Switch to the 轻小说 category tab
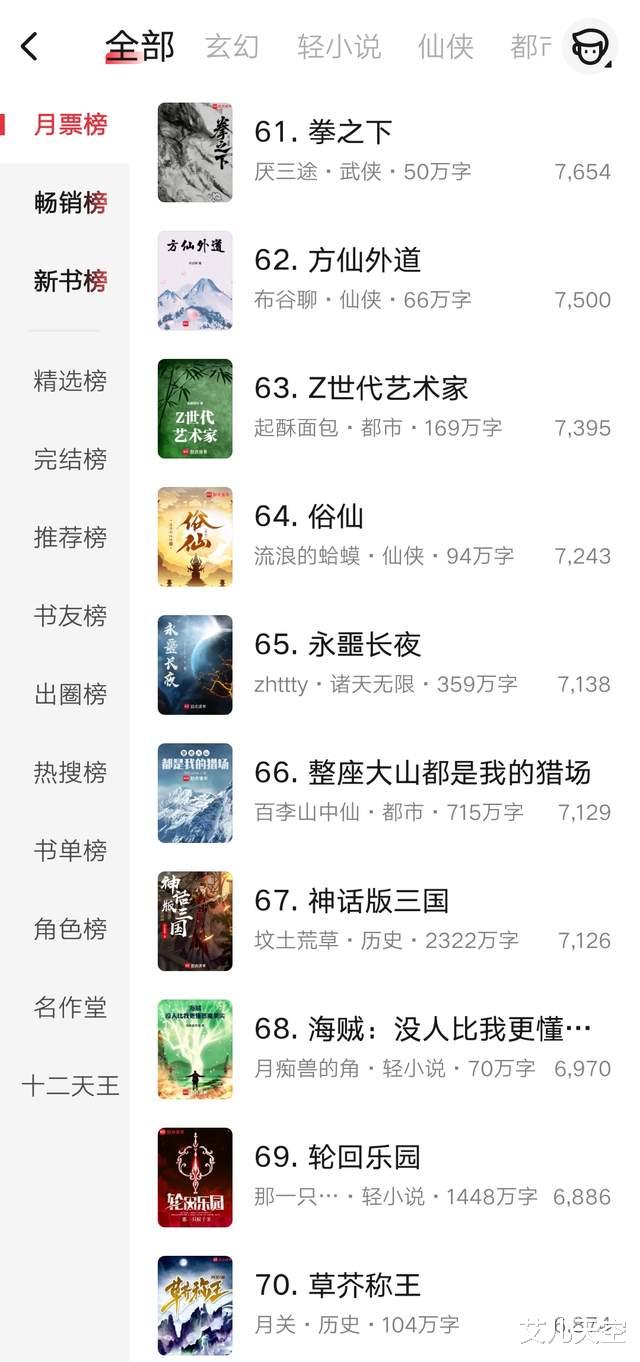The height and width of the screenshot is (1362, 640). click(339, 46)
